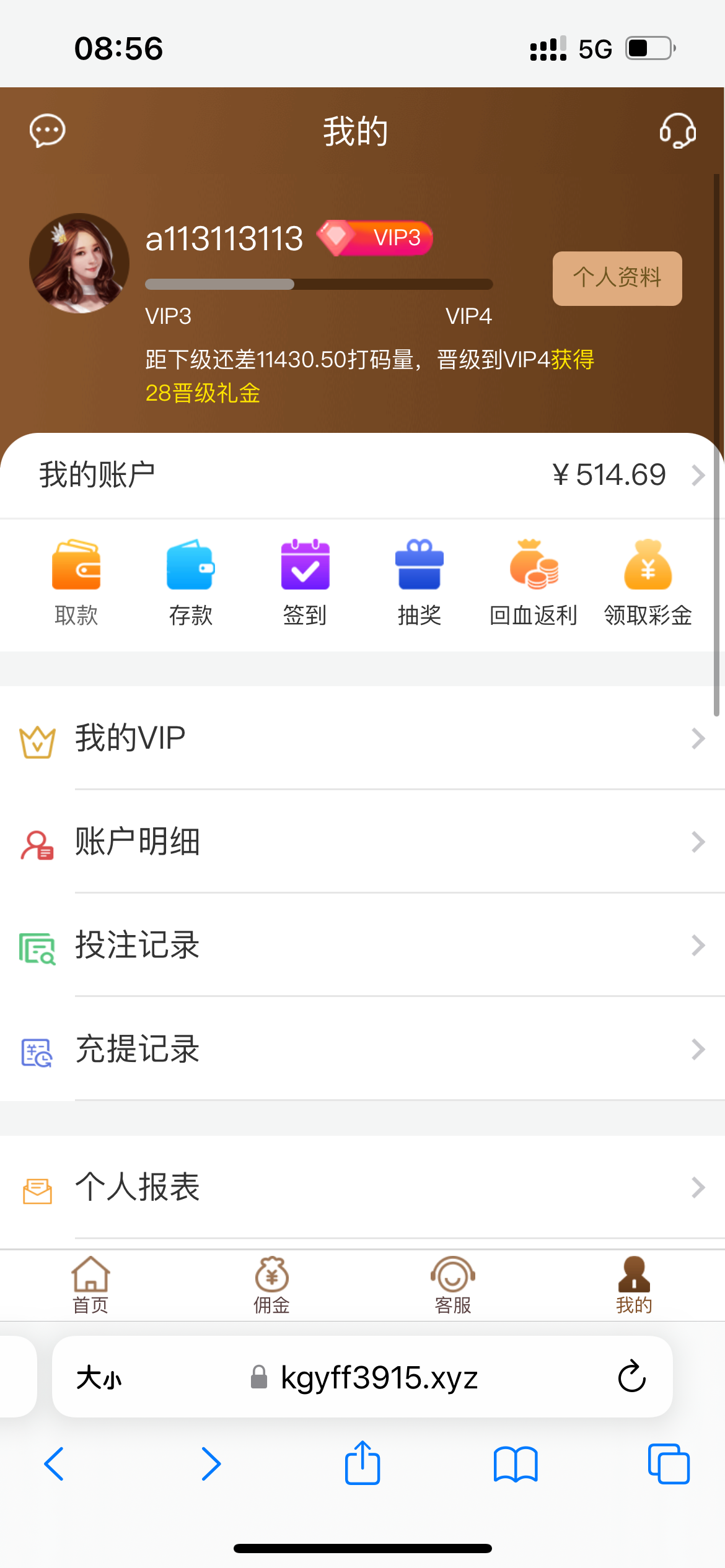The image size is (725, 1568).
Task: Open the 领取彩金 bonus shortcut
Action: point(648,582)
